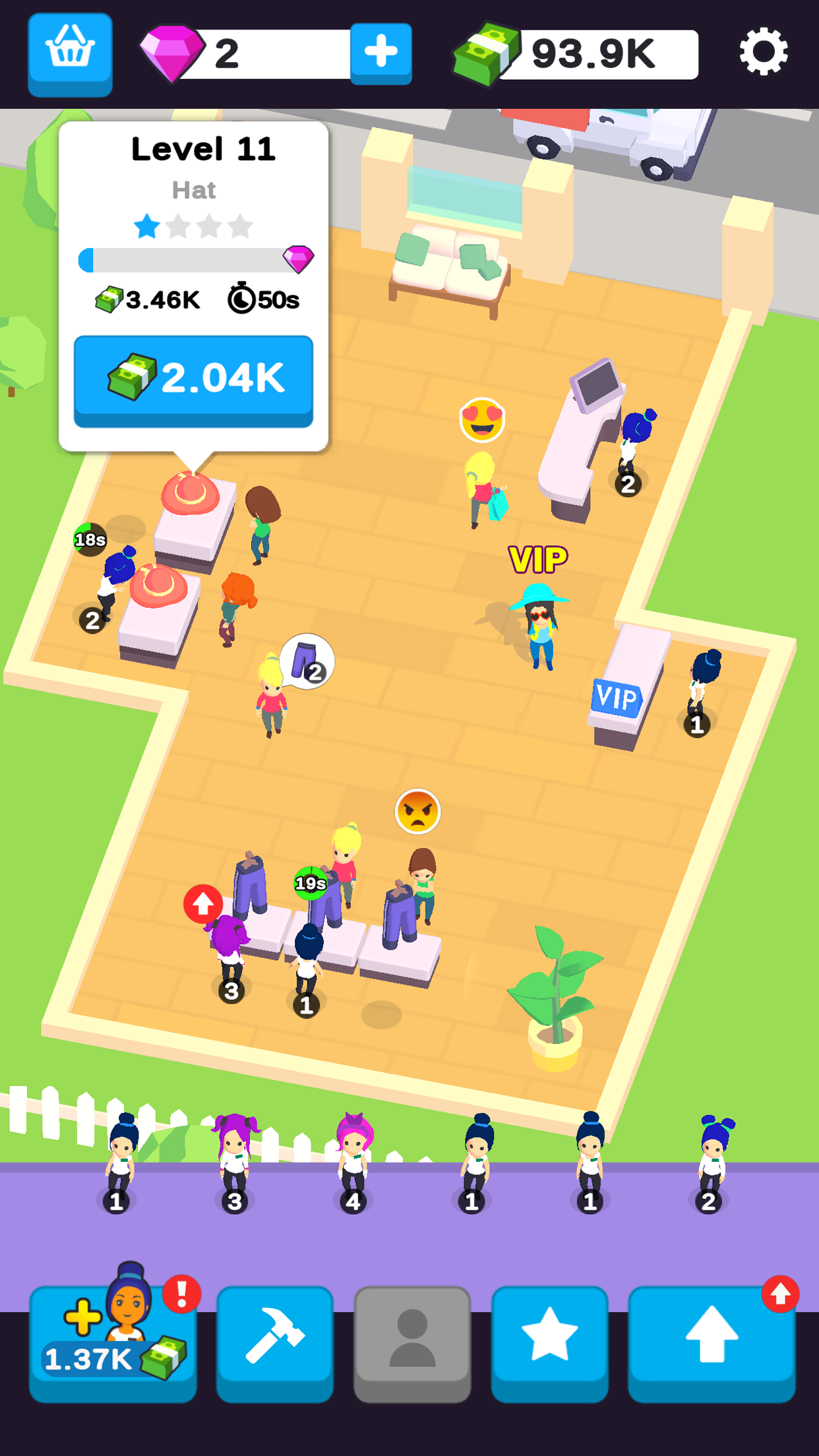The height and width of the screenshot is (1456, 819).
Task: Open the hammer build menu
Action: [275, 1343]
